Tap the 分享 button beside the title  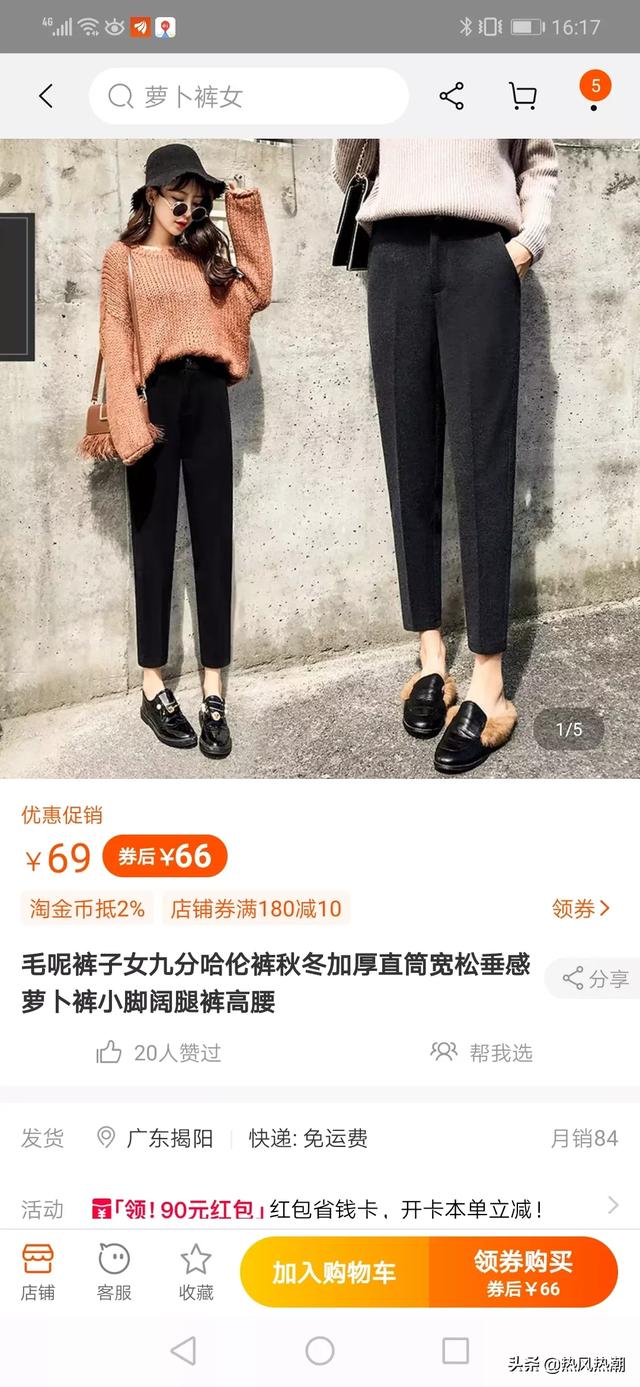point(596,978)
